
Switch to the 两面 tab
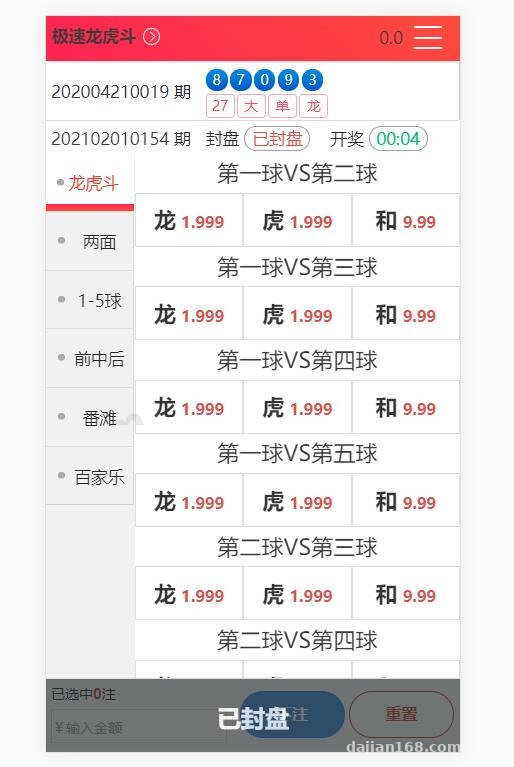(89, 241)
